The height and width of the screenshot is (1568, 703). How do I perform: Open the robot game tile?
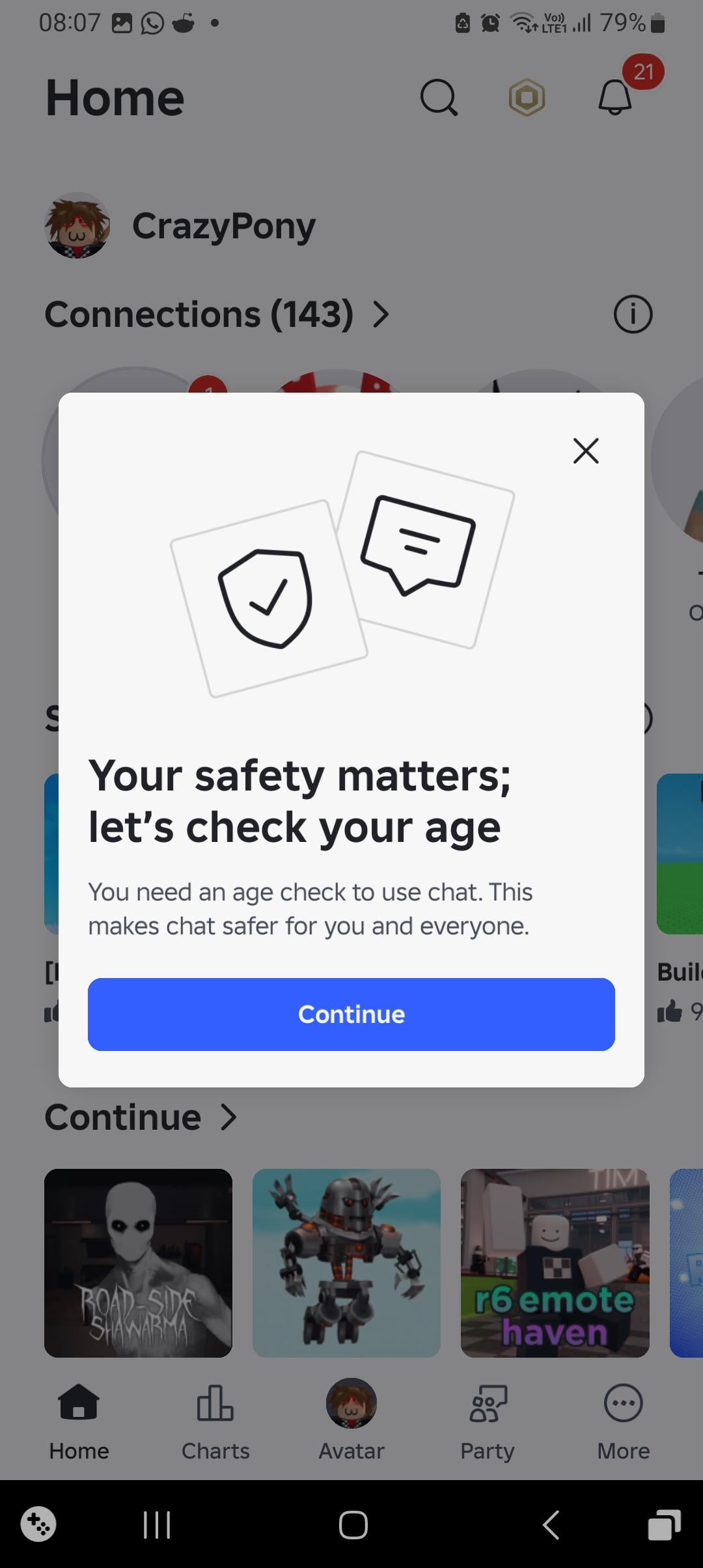(x=346, y=1263)
